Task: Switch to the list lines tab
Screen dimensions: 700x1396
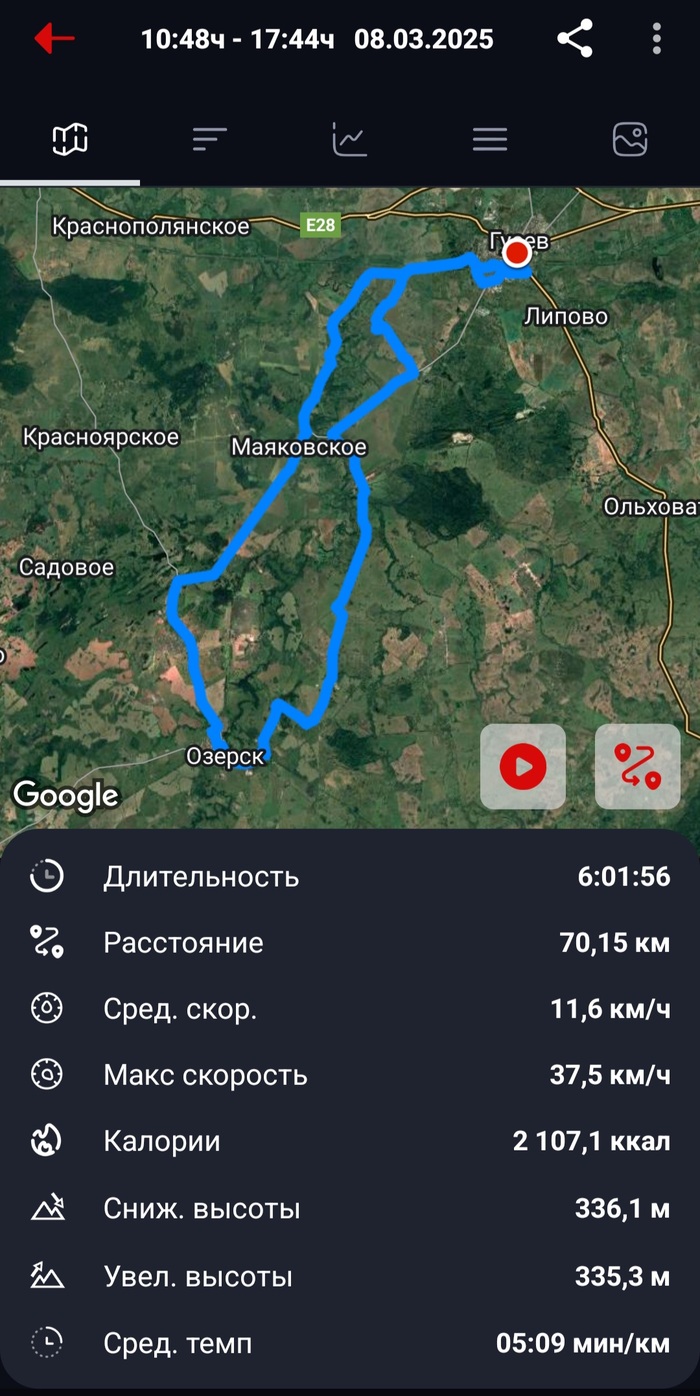Action: pos(490,139)
